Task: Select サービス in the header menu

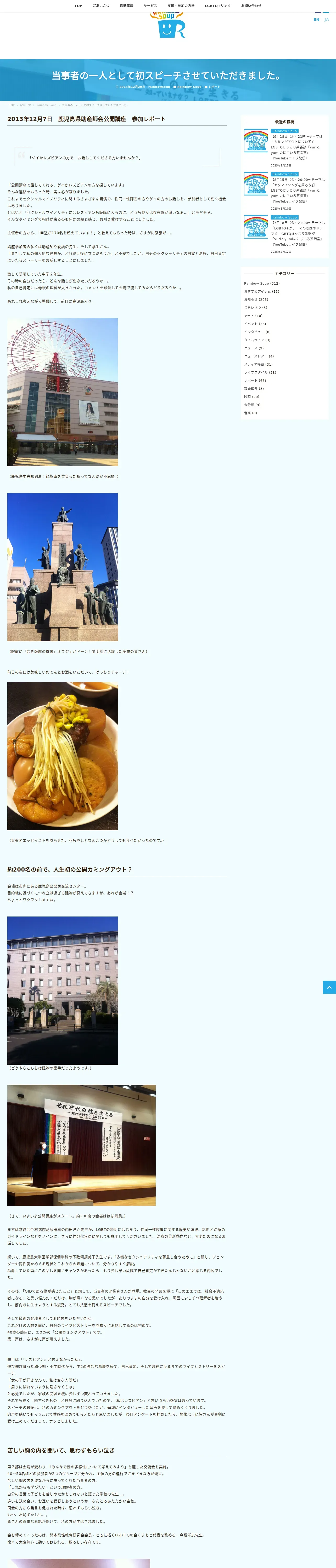Action: (150, 5)
